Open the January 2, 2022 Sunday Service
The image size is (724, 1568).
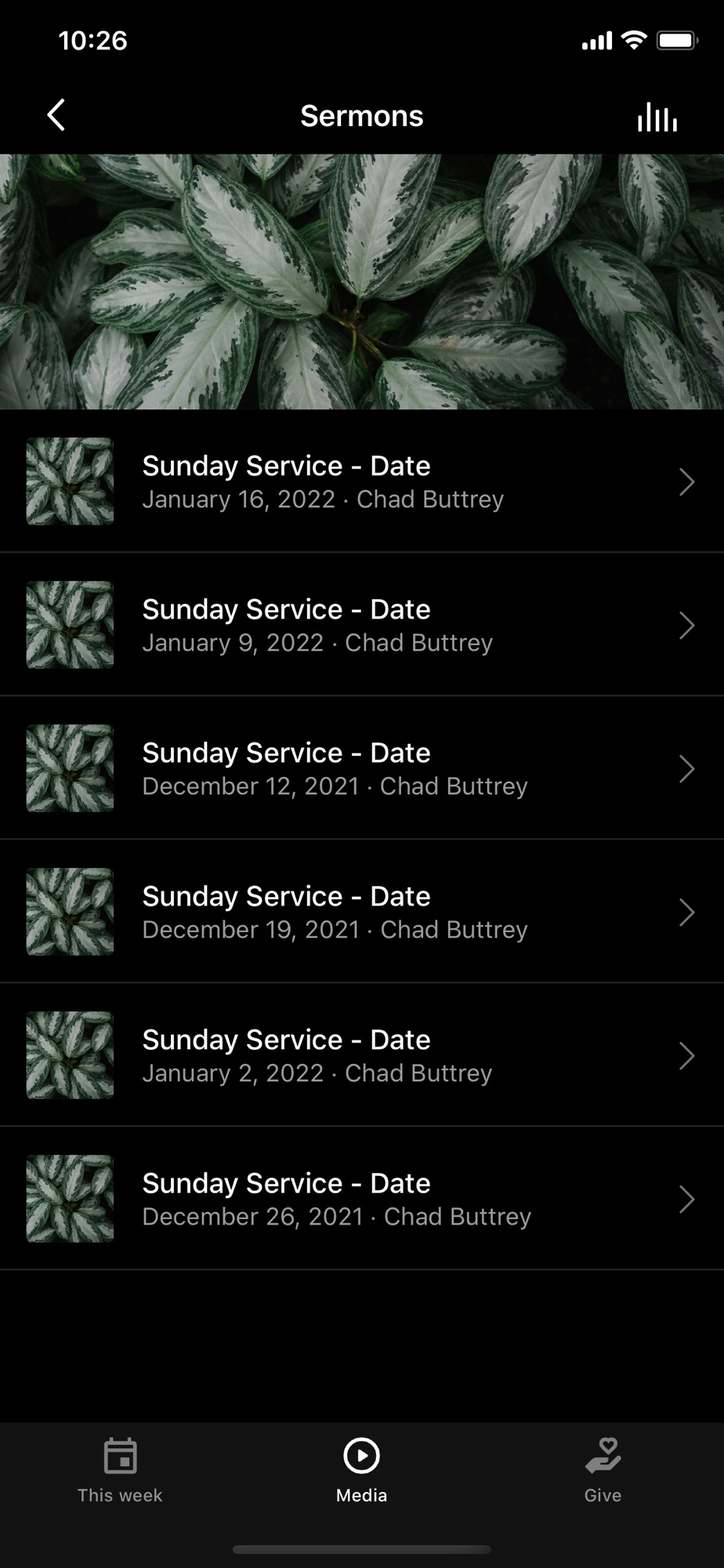pos(360,1055)
